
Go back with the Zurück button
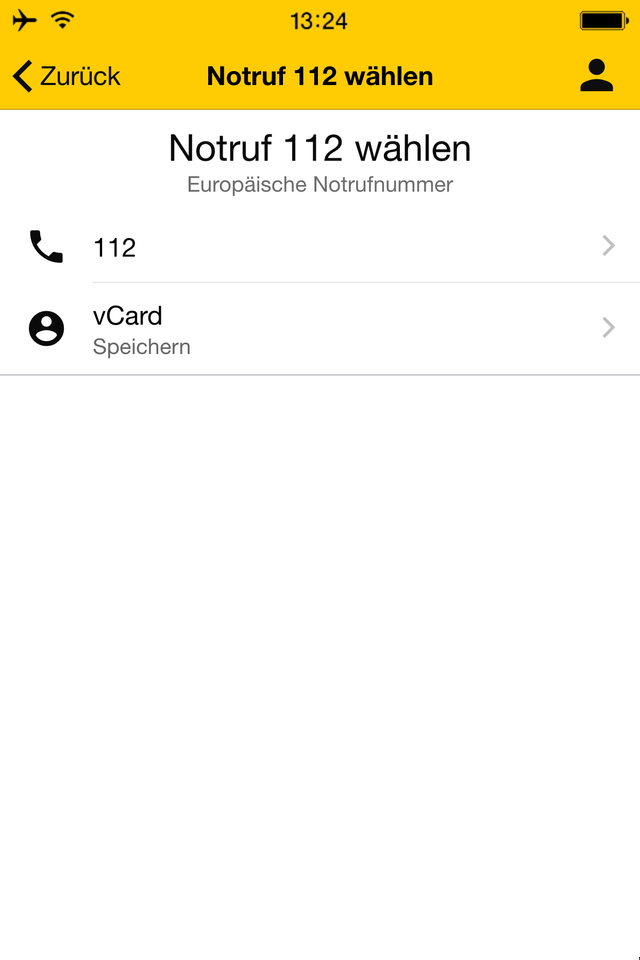(x=66, y=76)
